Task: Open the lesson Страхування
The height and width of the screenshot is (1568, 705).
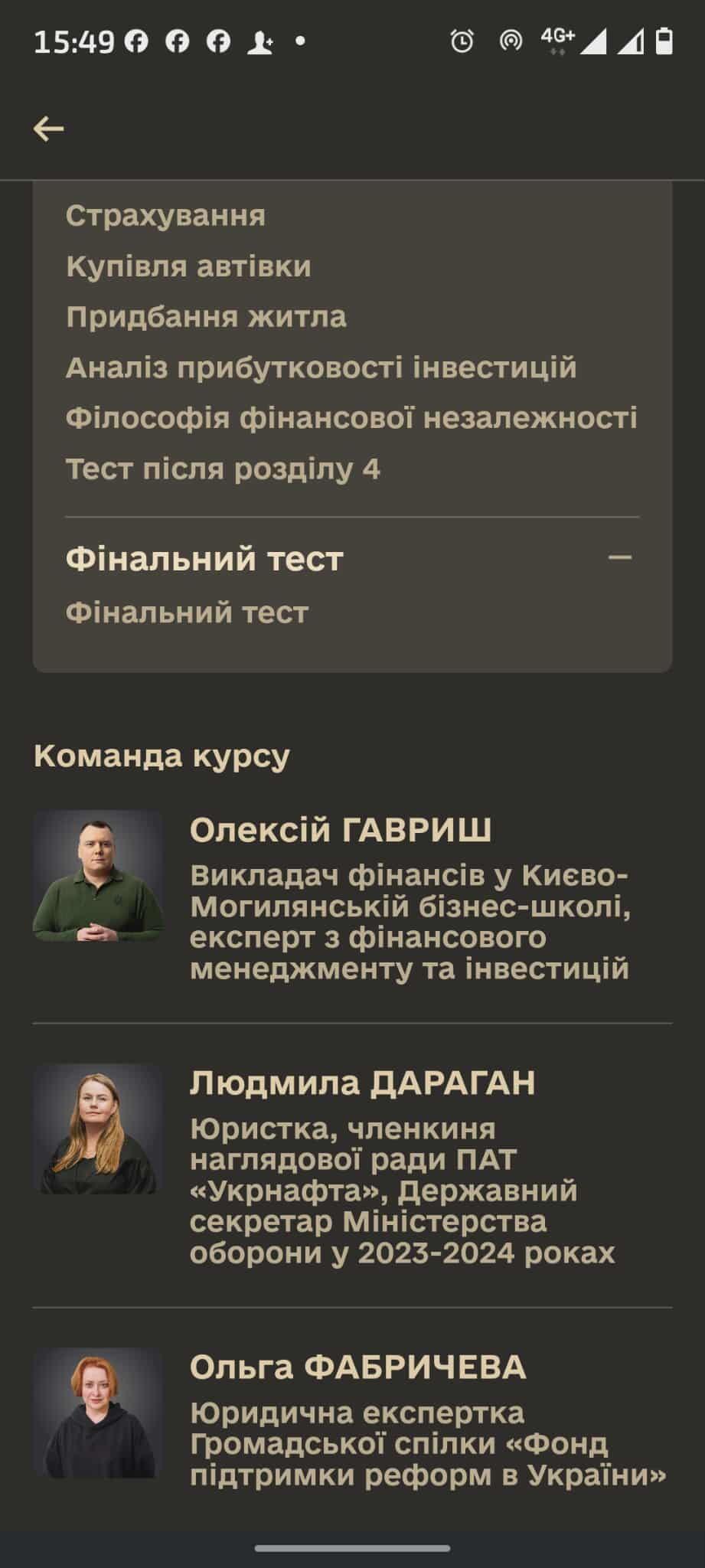Action: (165, 216)
